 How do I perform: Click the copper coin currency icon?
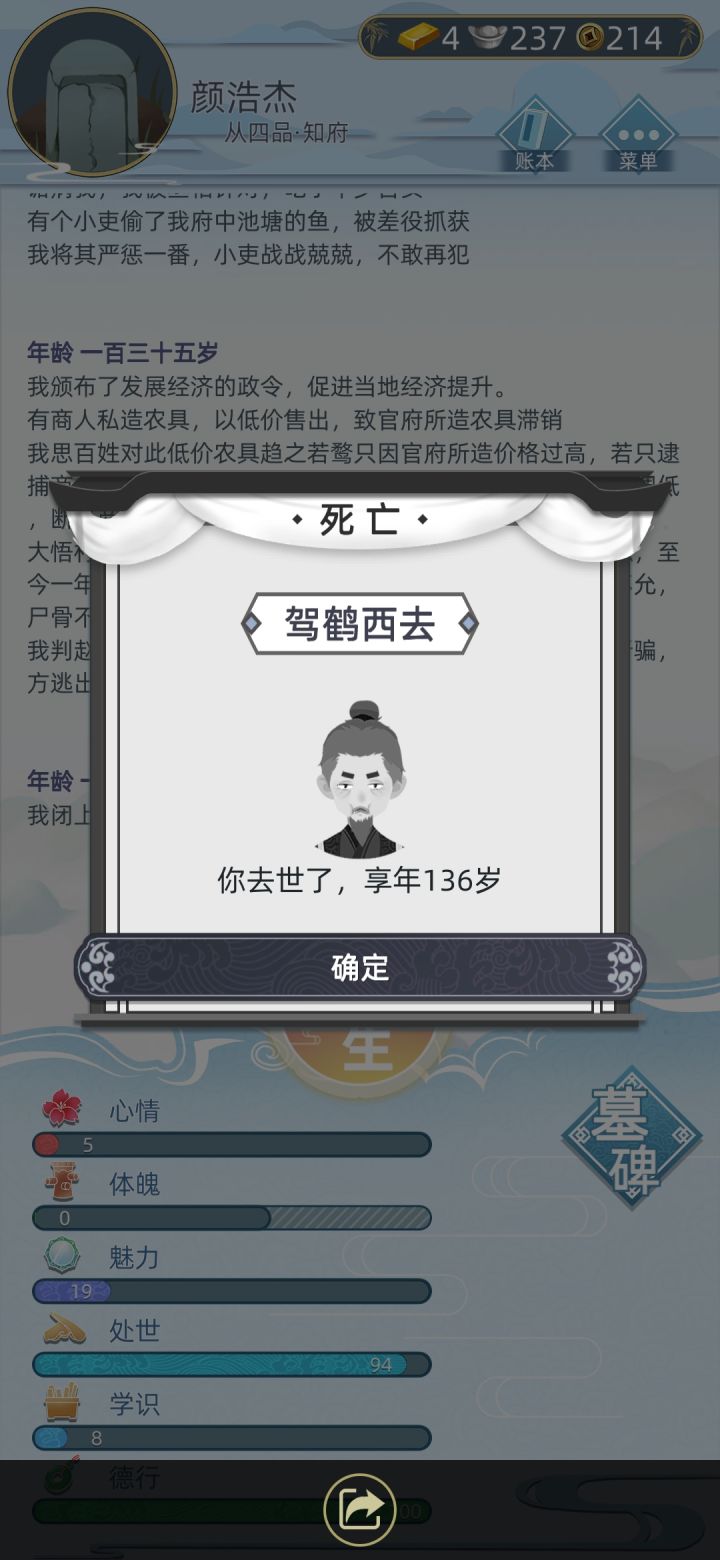pyautogui.click(x=590, y=37)
